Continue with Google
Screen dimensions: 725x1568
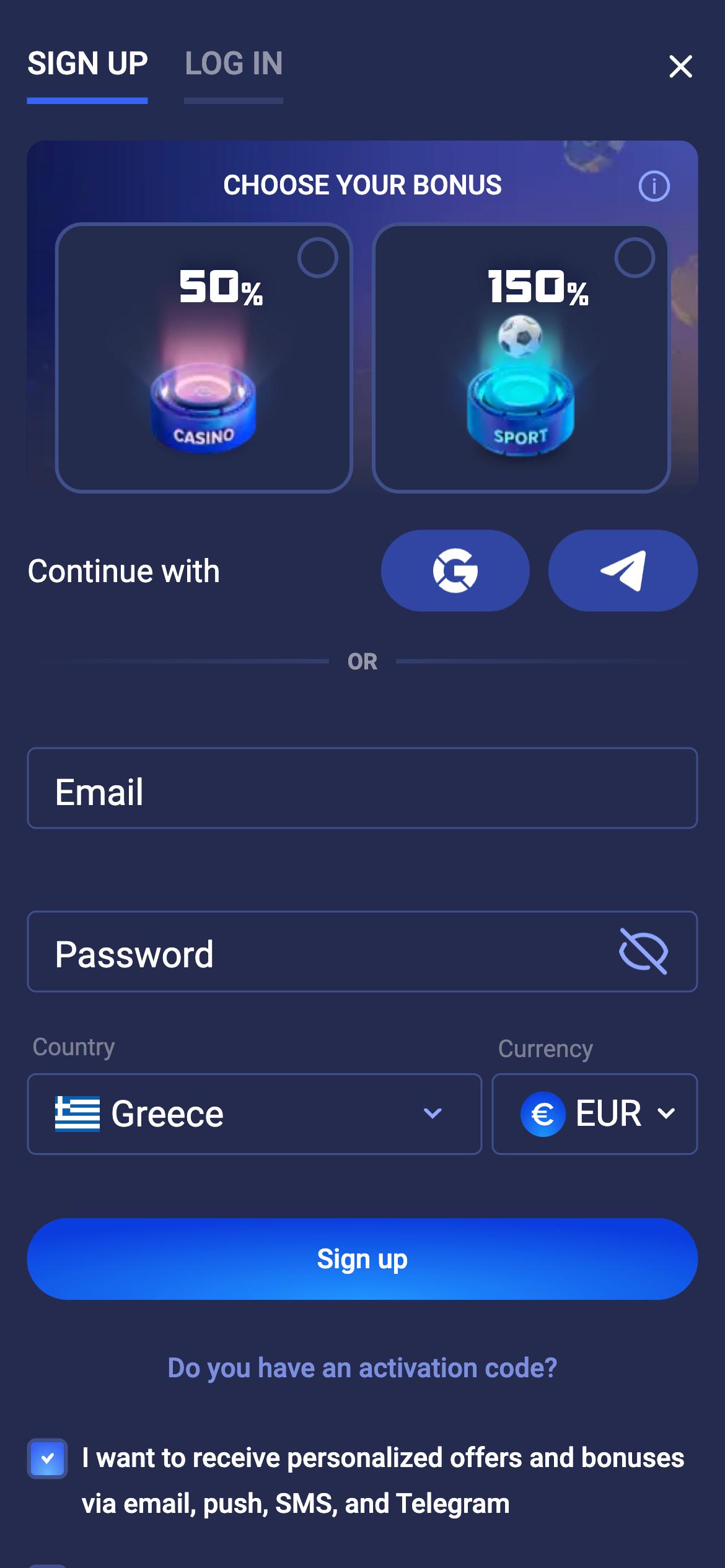point(455,570)
